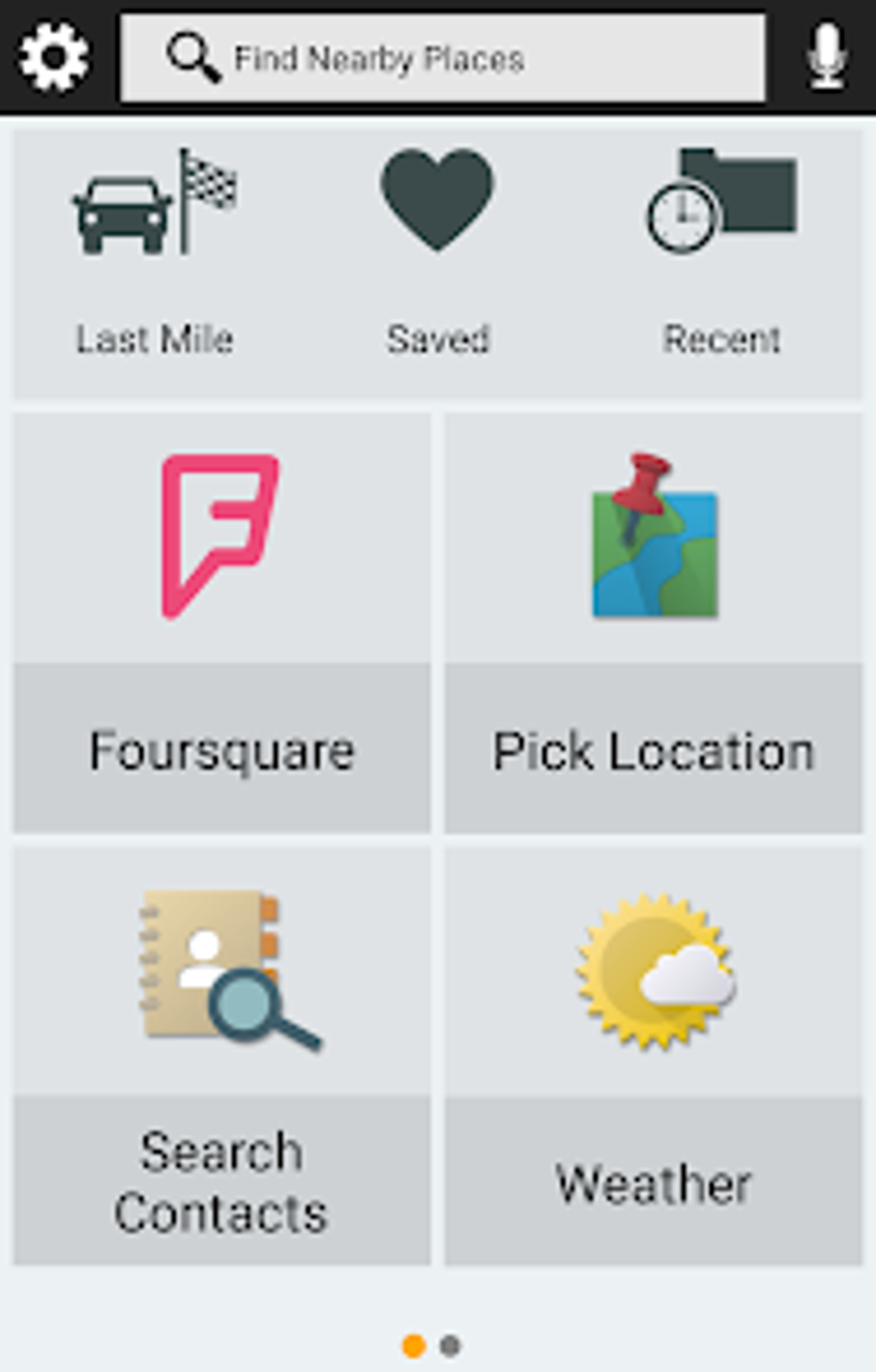The width and height of the screenshot is (876, 1372).
Task: Tap the highlighted first page dot
Action: 415,1345
